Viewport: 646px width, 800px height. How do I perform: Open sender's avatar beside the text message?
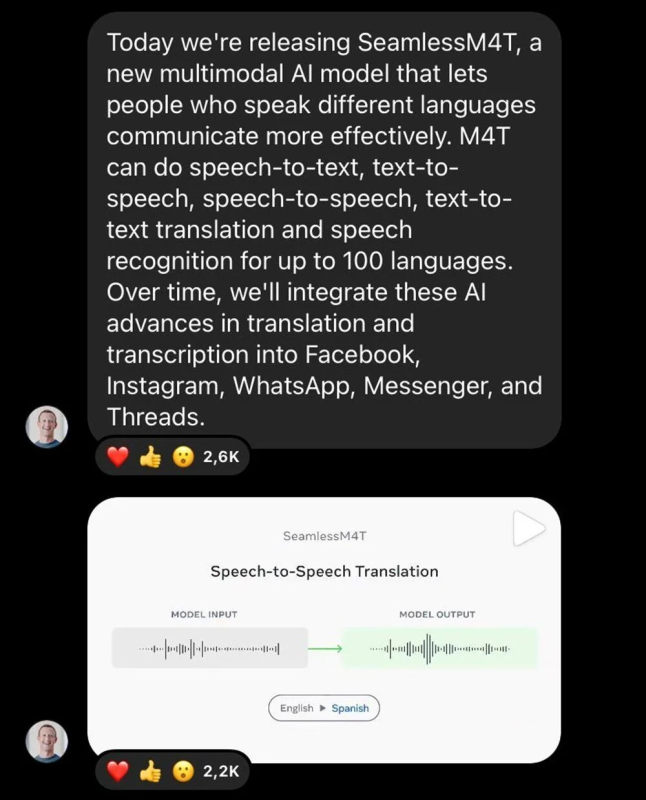46,427
